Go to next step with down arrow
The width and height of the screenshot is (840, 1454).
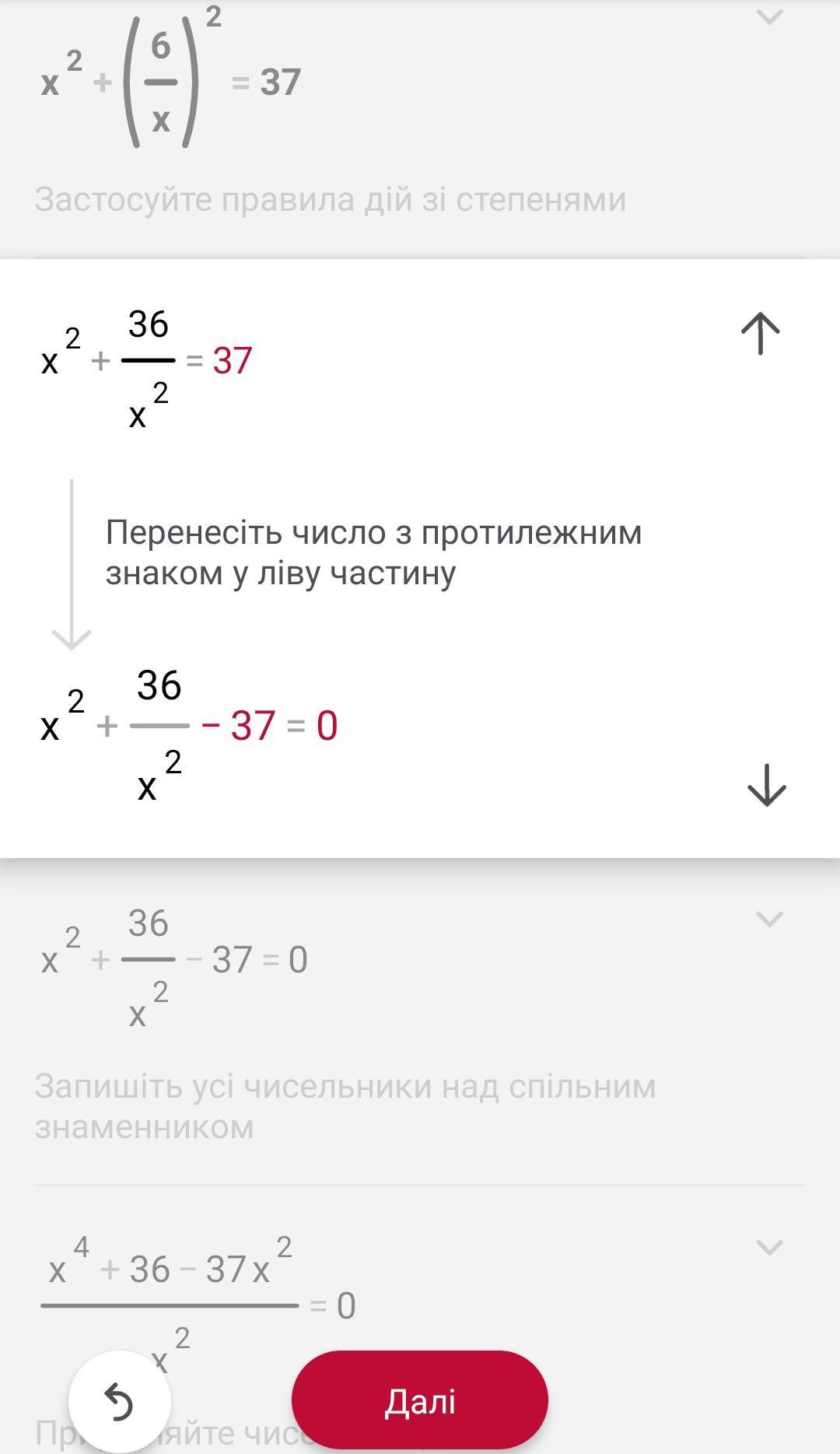(x=767, y=785)
